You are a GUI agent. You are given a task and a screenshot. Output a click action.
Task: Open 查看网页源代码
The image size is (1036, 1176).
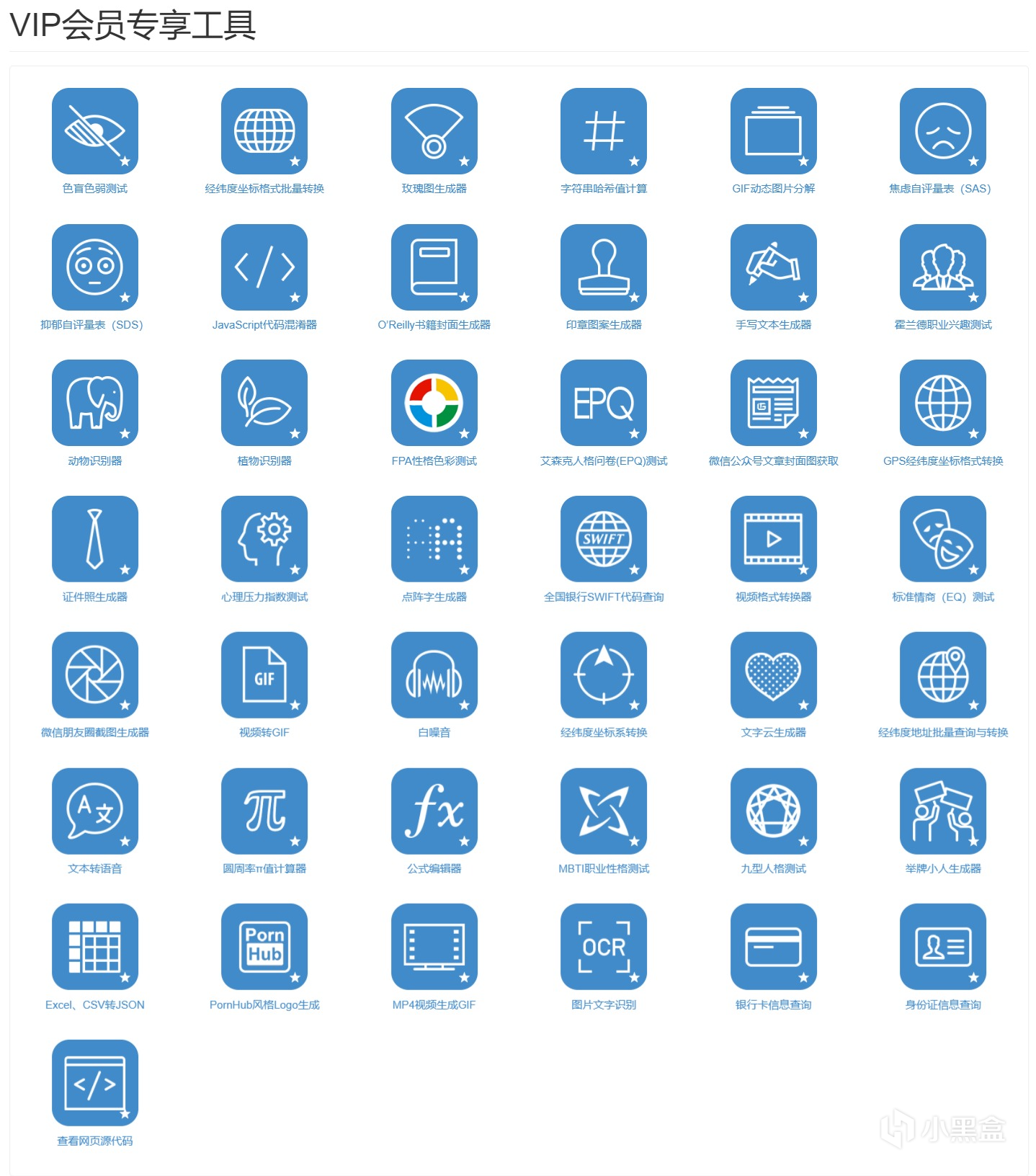[94, 1083]
